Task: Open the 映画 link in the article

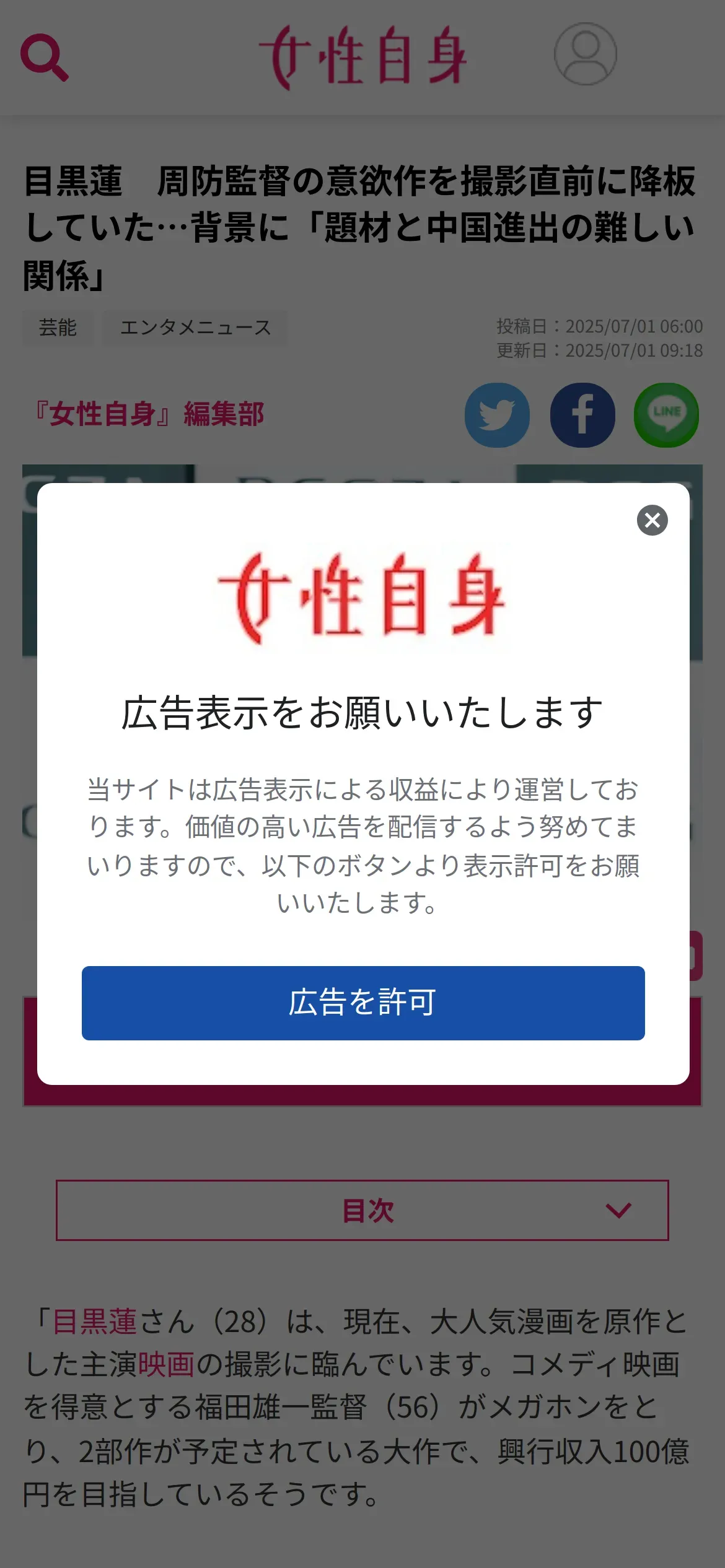Action: [x=166, y=1364]
